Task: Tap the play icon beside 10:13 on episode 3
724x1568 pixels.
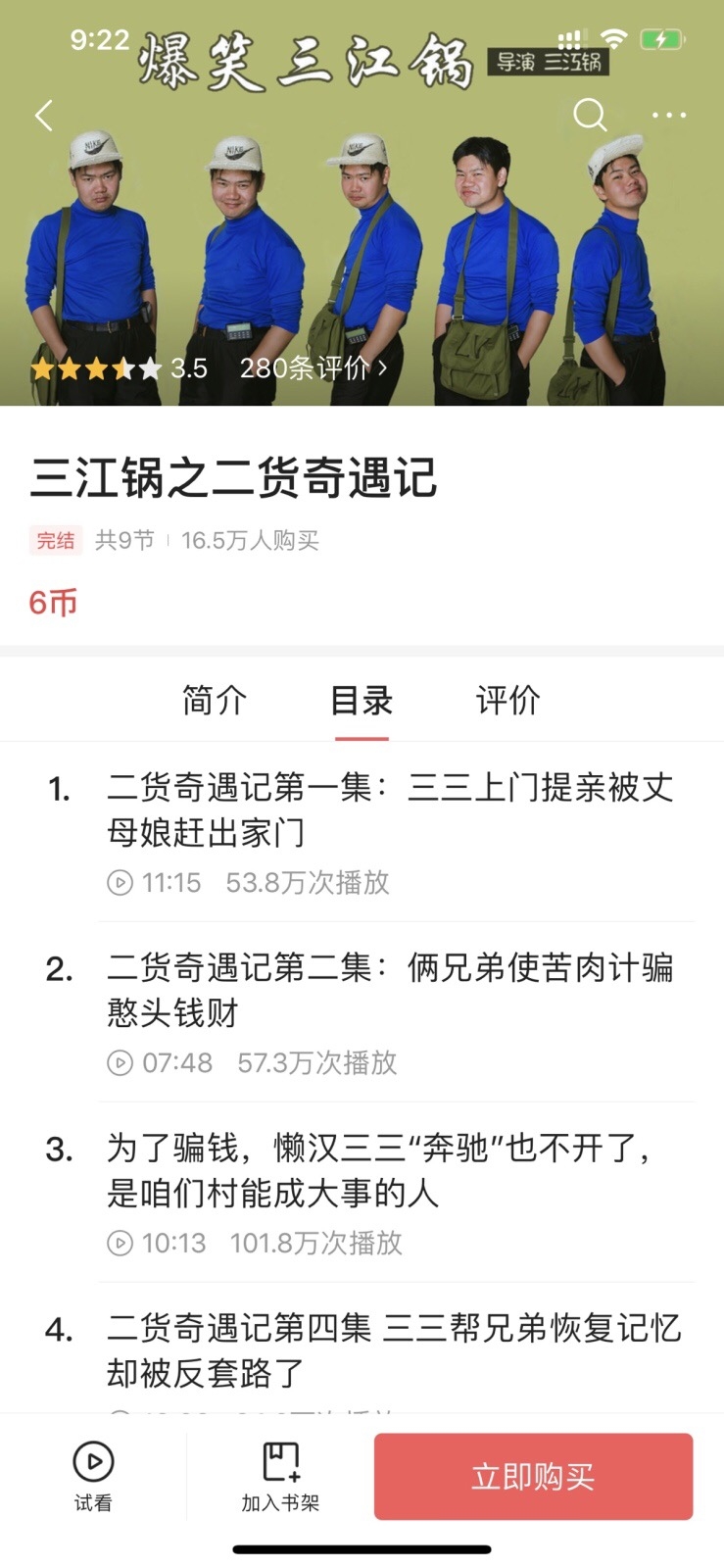Action: pyautogui.click(x=120, y=1243)
